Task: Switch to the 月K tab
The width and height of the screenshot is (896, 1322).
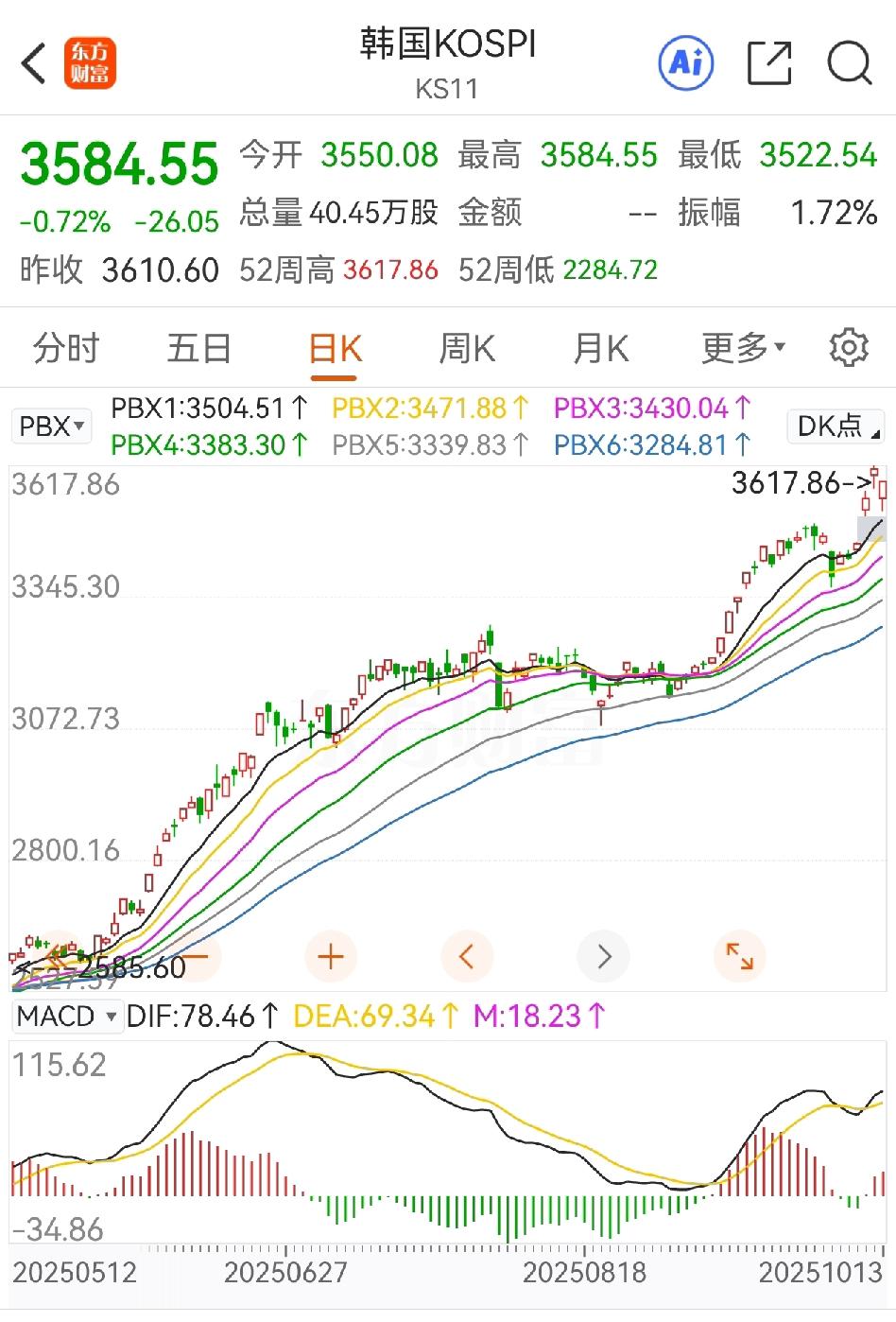Action: 600,349
